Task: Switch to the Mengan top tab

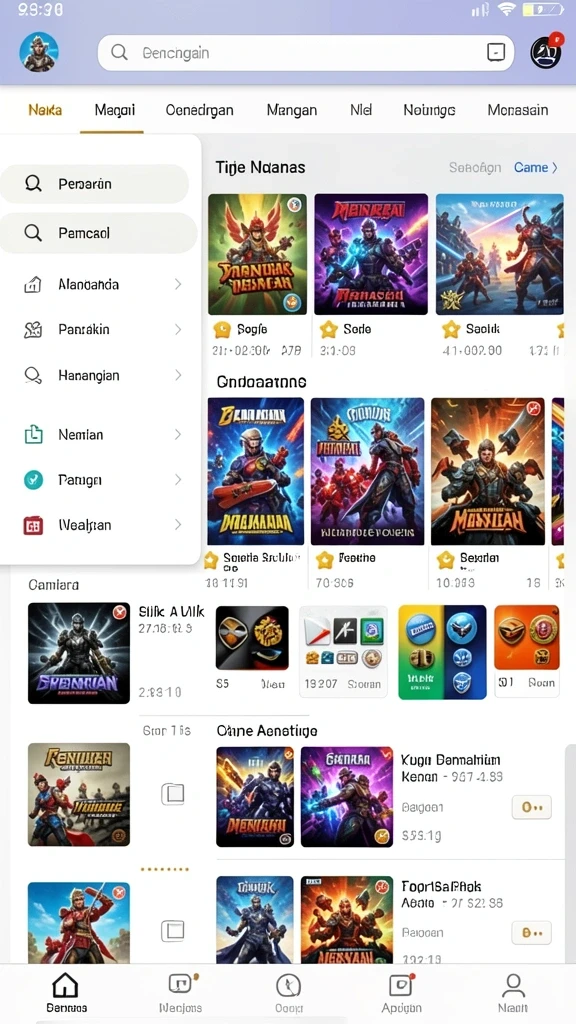Action: point(292,110)
